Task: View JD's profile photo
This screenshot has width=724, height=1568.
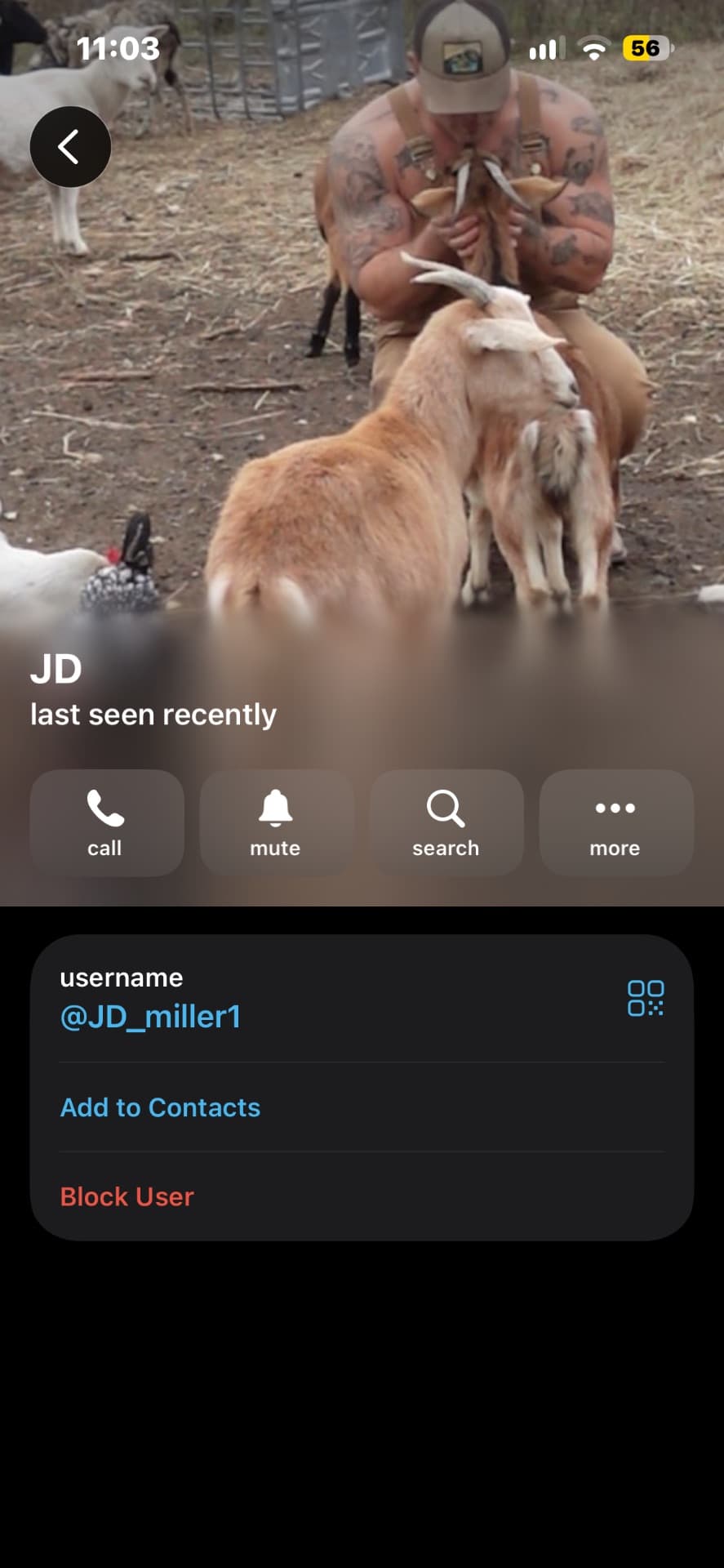Action: tap(362, 327)
